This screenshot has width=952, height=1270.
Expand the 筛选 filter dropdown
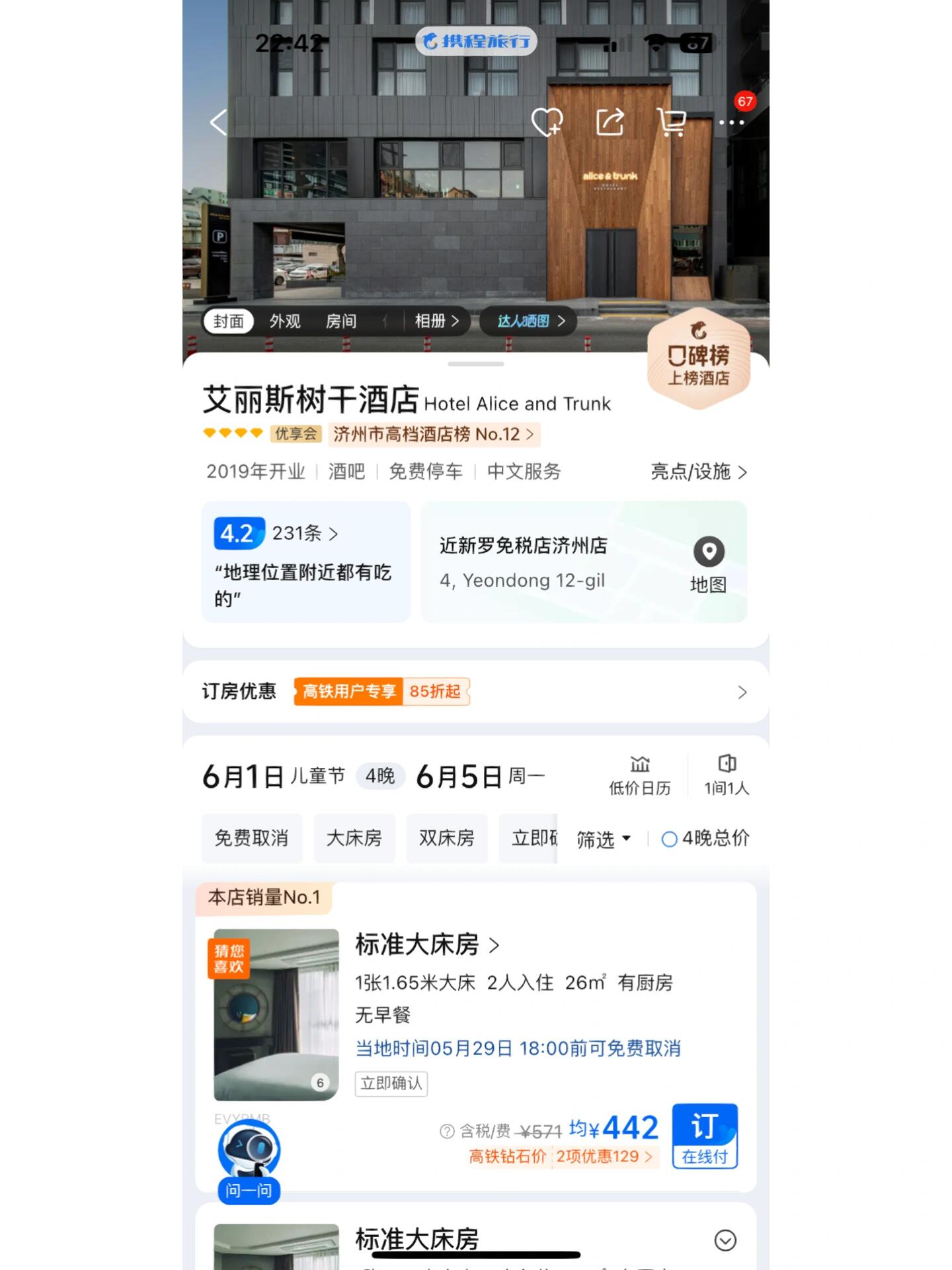(603, 839)
